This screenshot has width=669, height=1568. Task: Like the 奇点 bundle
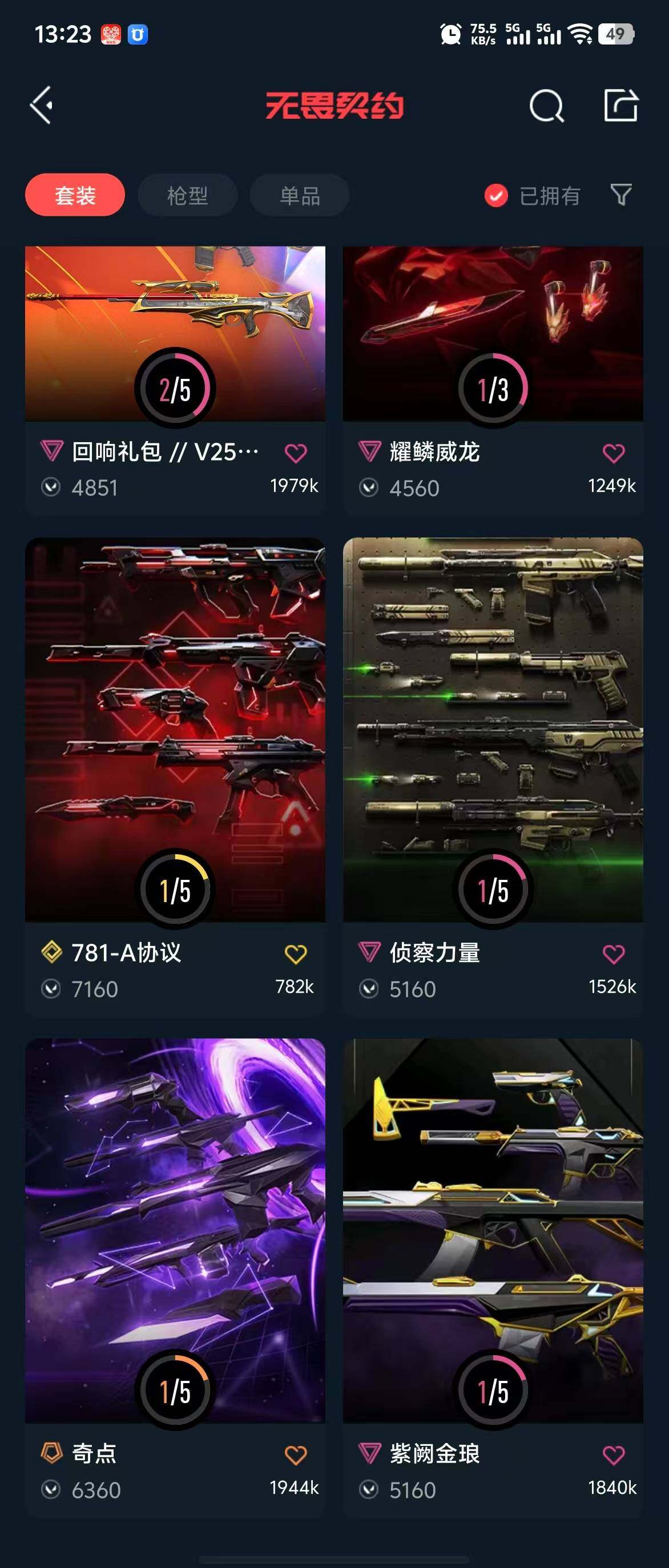click(296, 1455)
